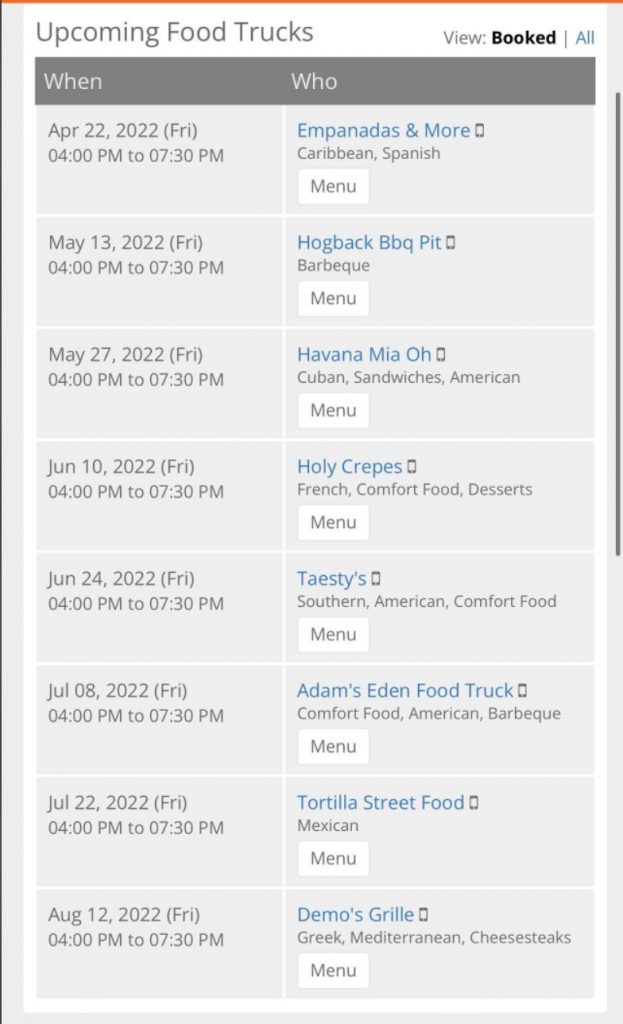
Task: Open the Holy Crepes truck link
Action: pyautogui.click(x=349, y=467)
